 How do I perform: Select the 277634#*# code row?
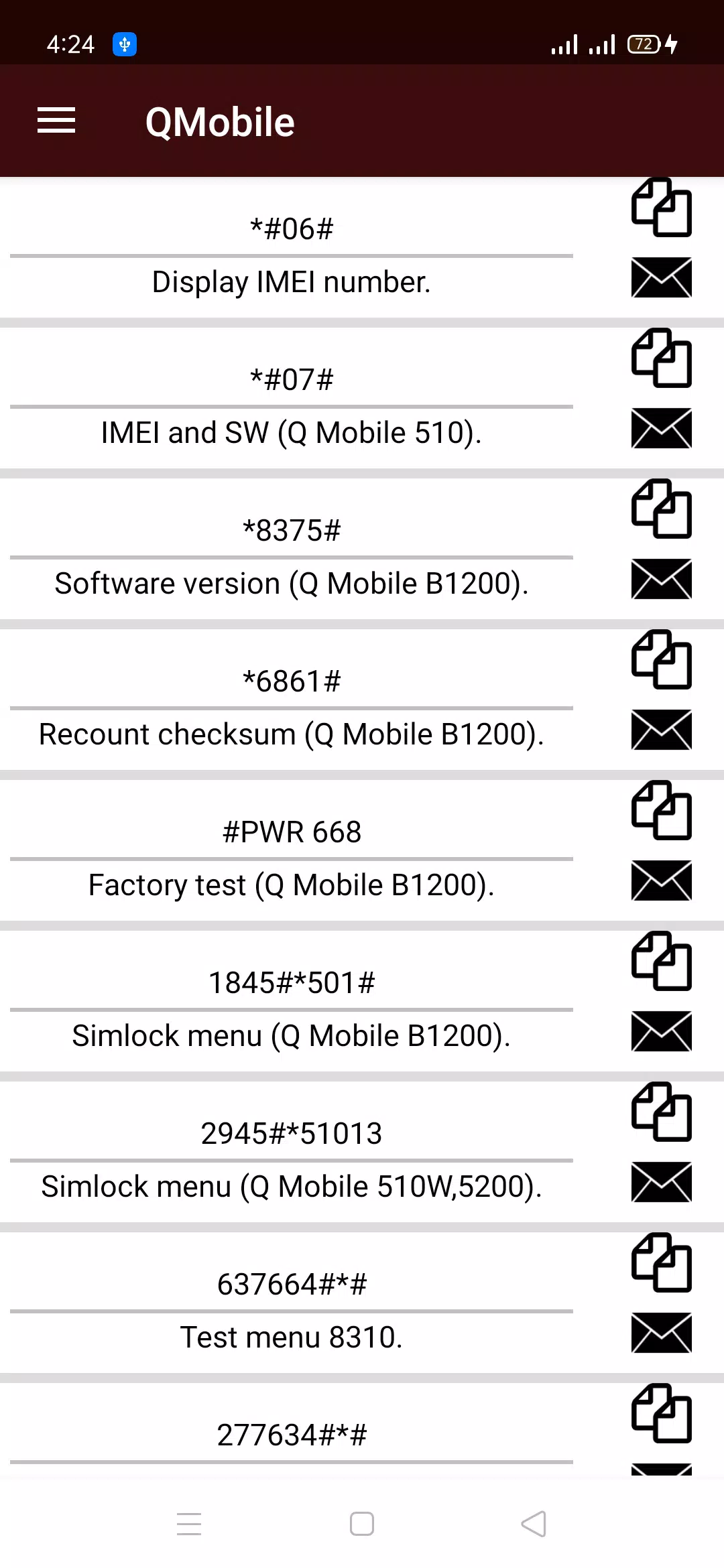[292, 1434]
